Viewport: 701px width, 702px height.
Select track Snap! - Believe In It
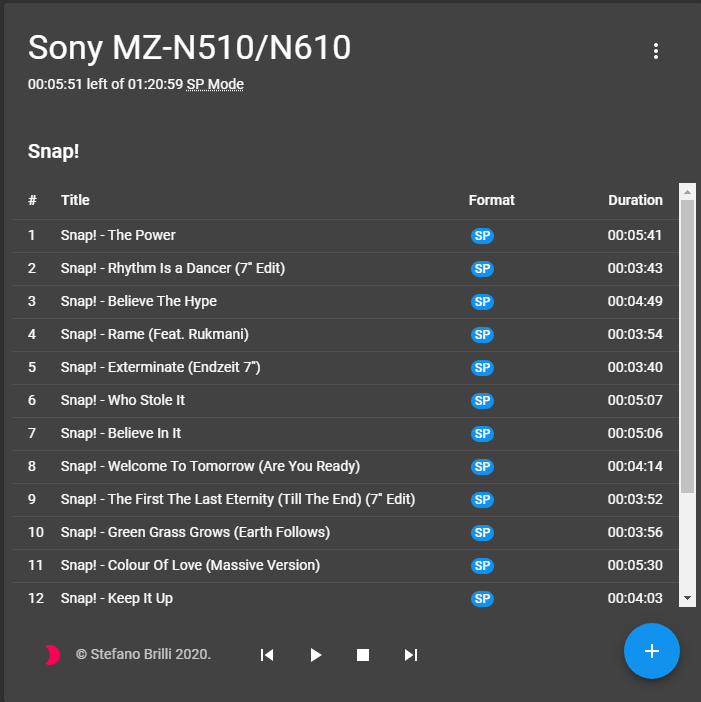120,433
